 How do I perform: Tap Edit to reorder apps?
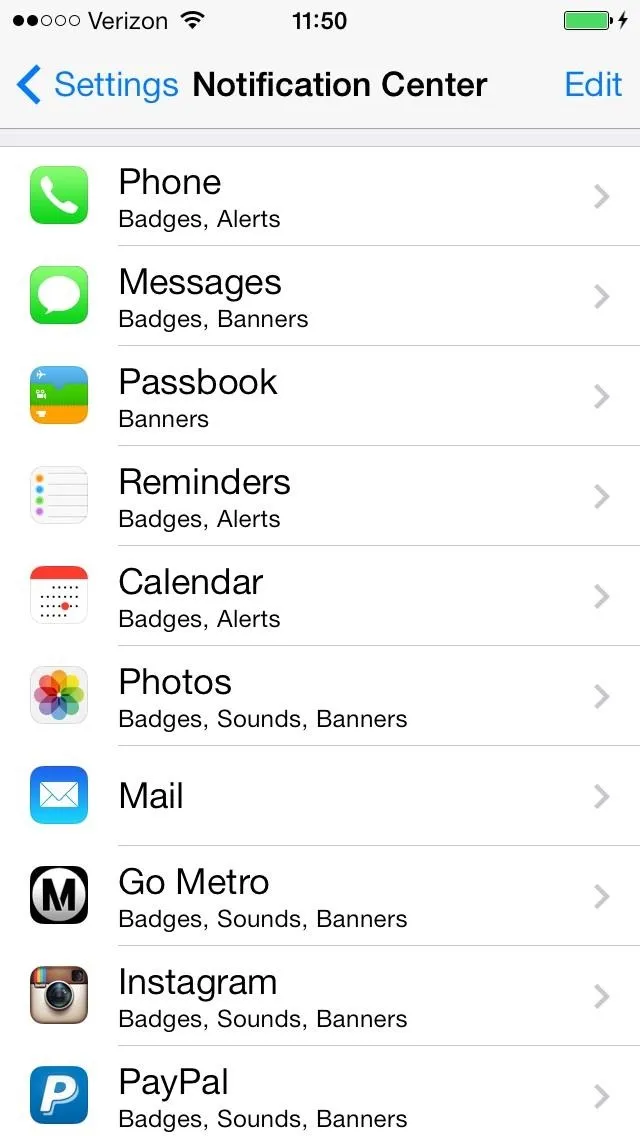[x=593, y=85]
